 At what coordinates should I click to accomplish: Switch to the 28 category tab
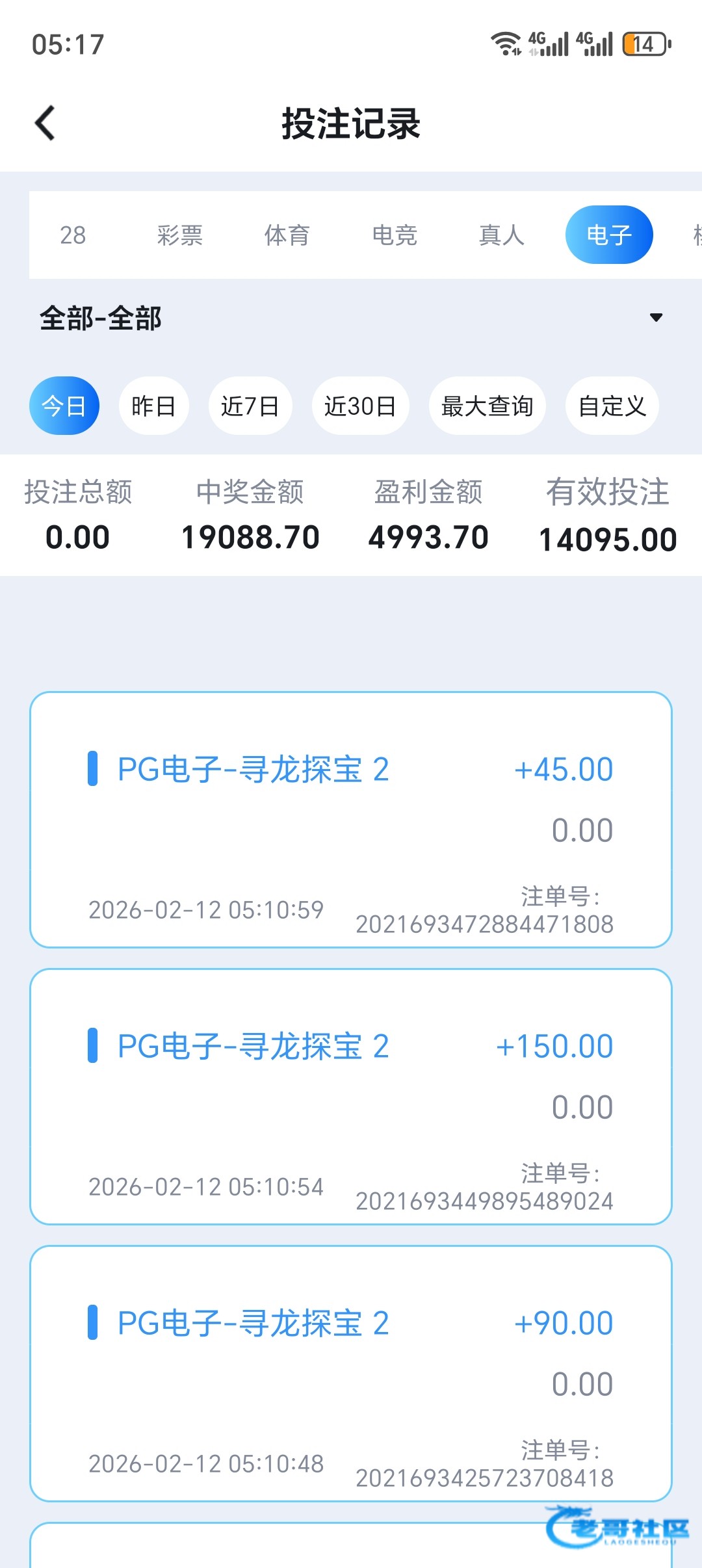point(73,235)
